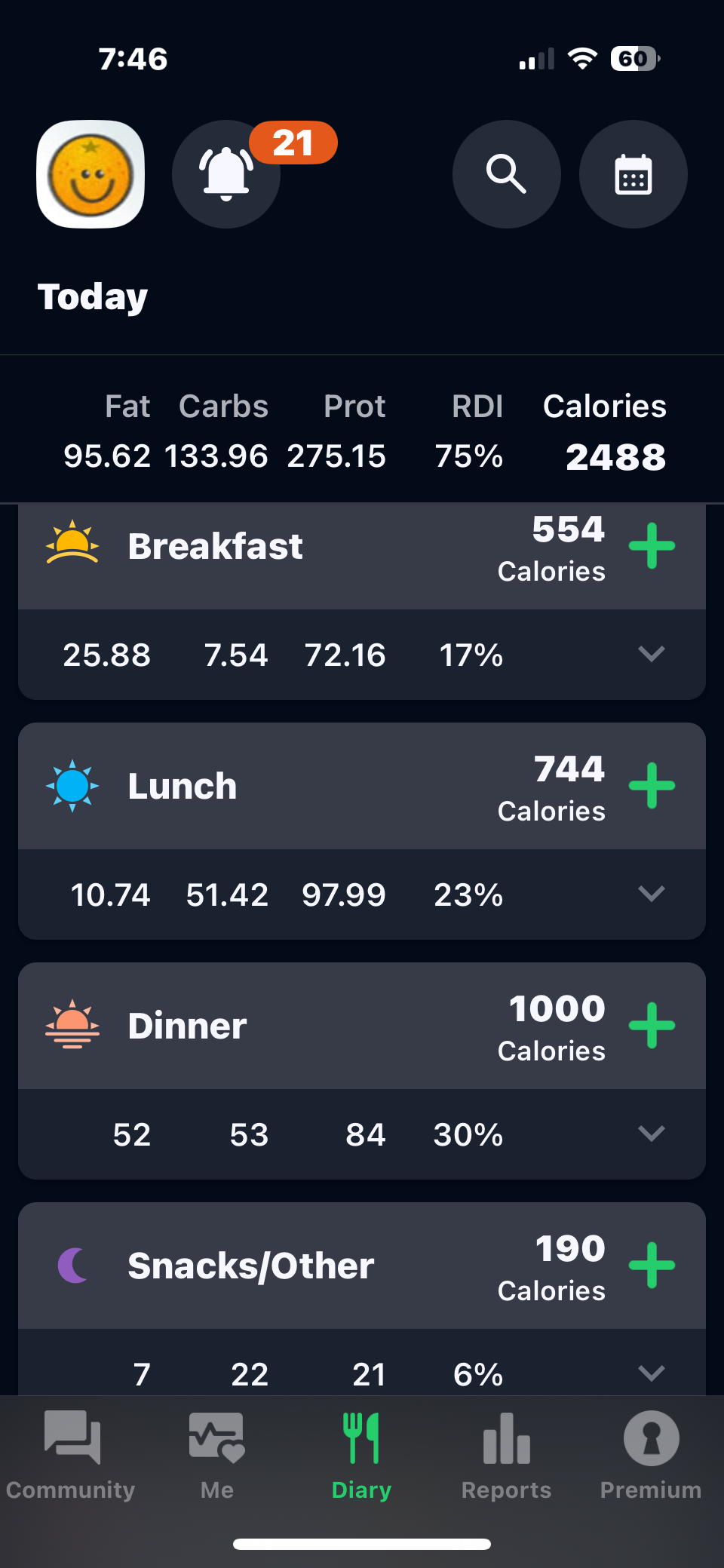
Task: Expand the Lunch meal details
Action: click(x=651, y=894)
